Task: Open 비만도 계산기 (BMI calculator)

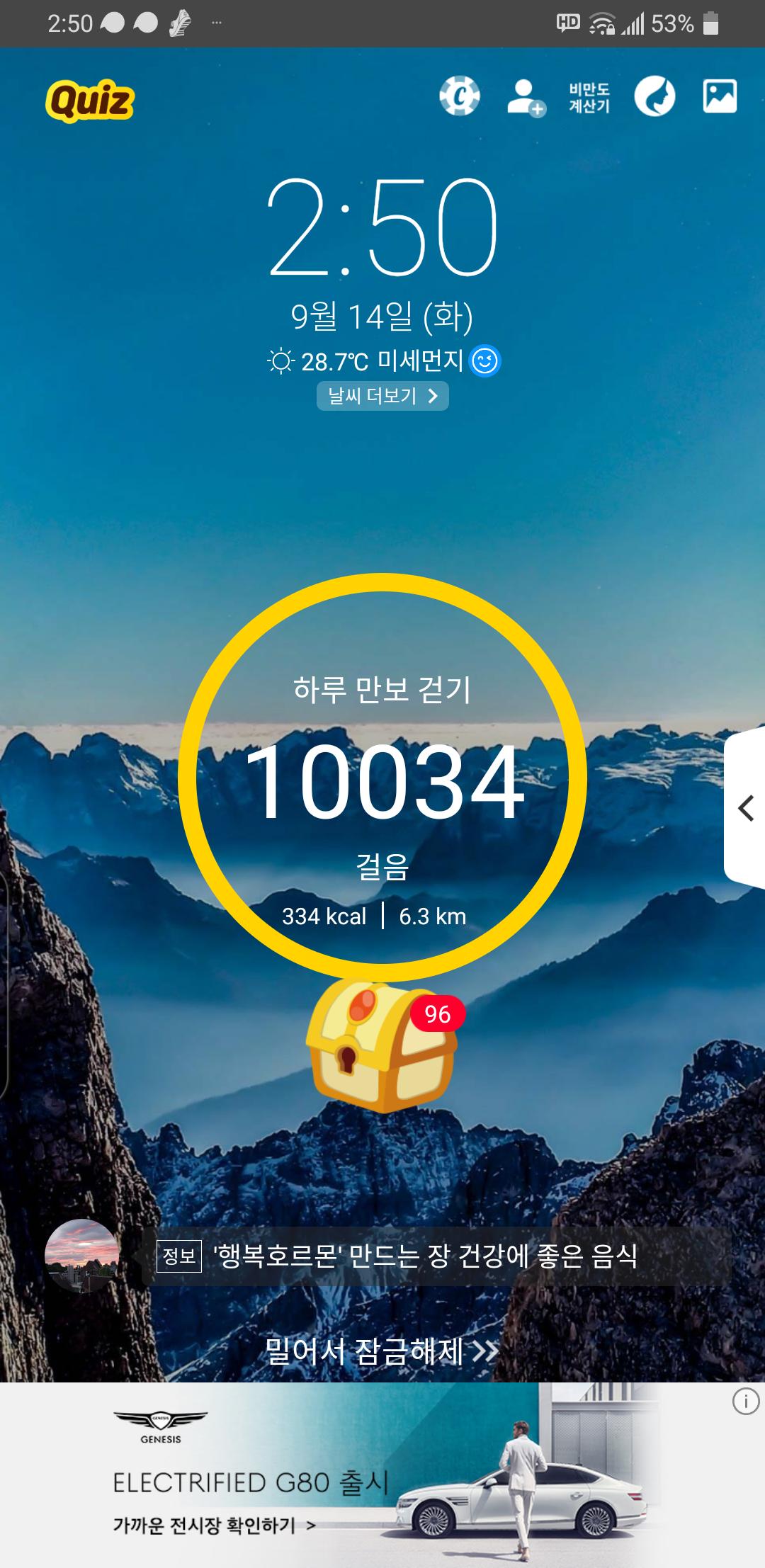Action: 589,98
